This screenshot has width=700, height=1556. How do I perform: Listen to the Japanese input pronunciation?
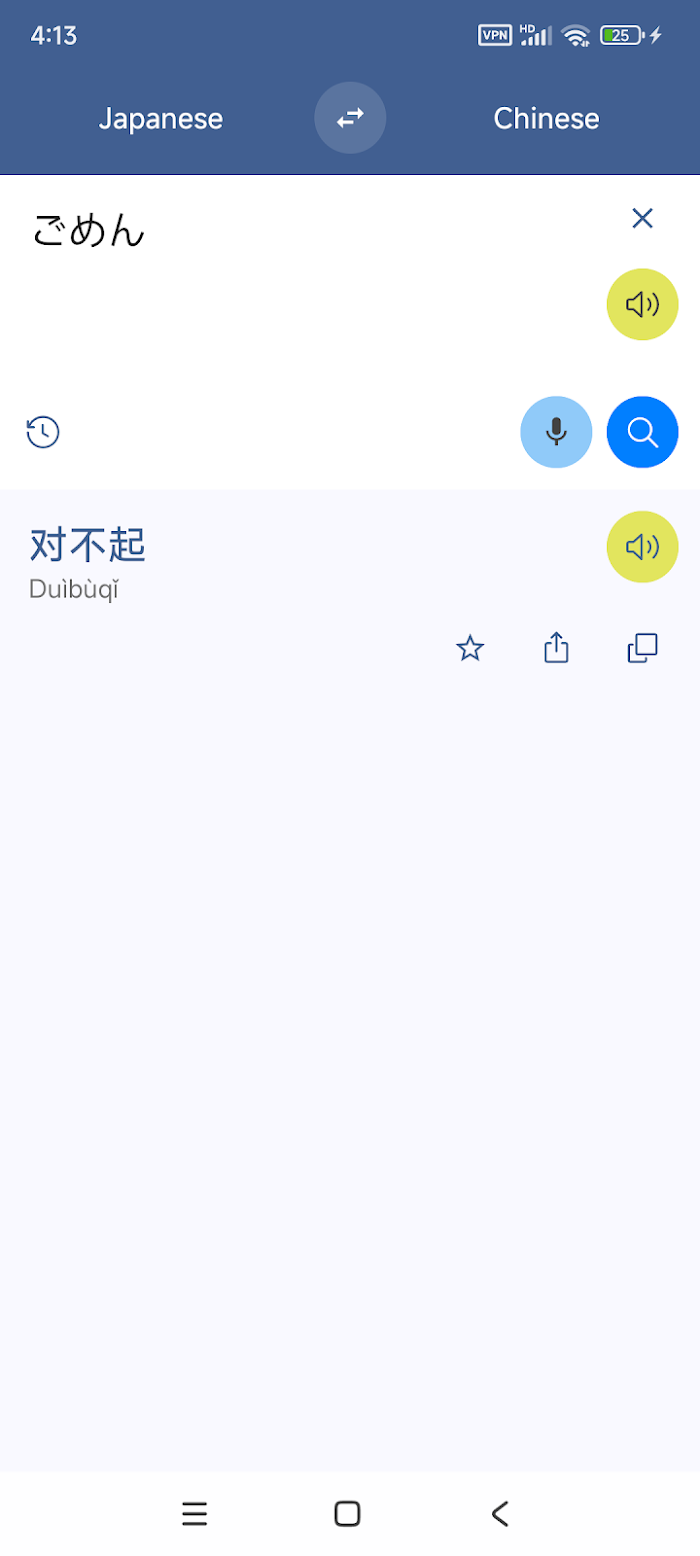click(643, 304)
